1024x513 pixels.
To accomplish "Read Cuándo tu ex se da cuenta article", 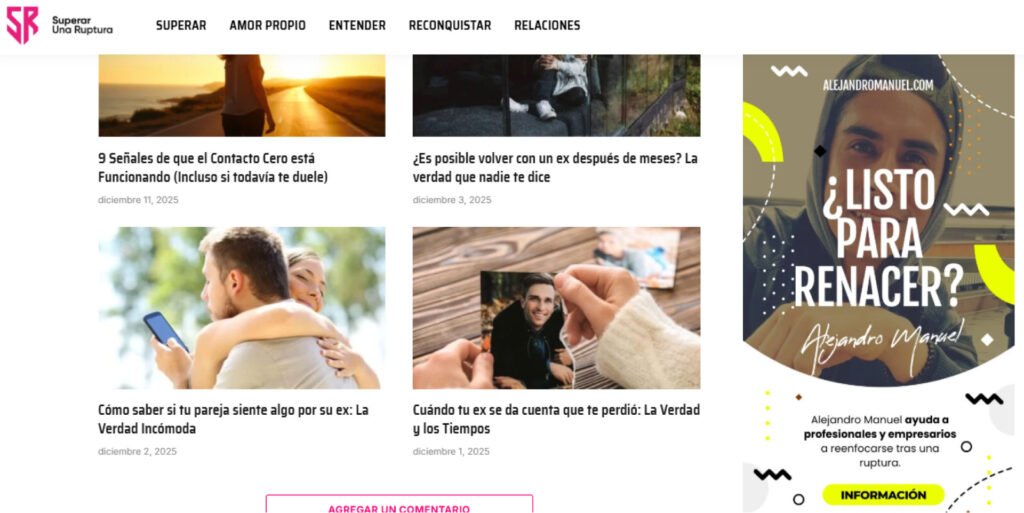I will click(555, 419).
